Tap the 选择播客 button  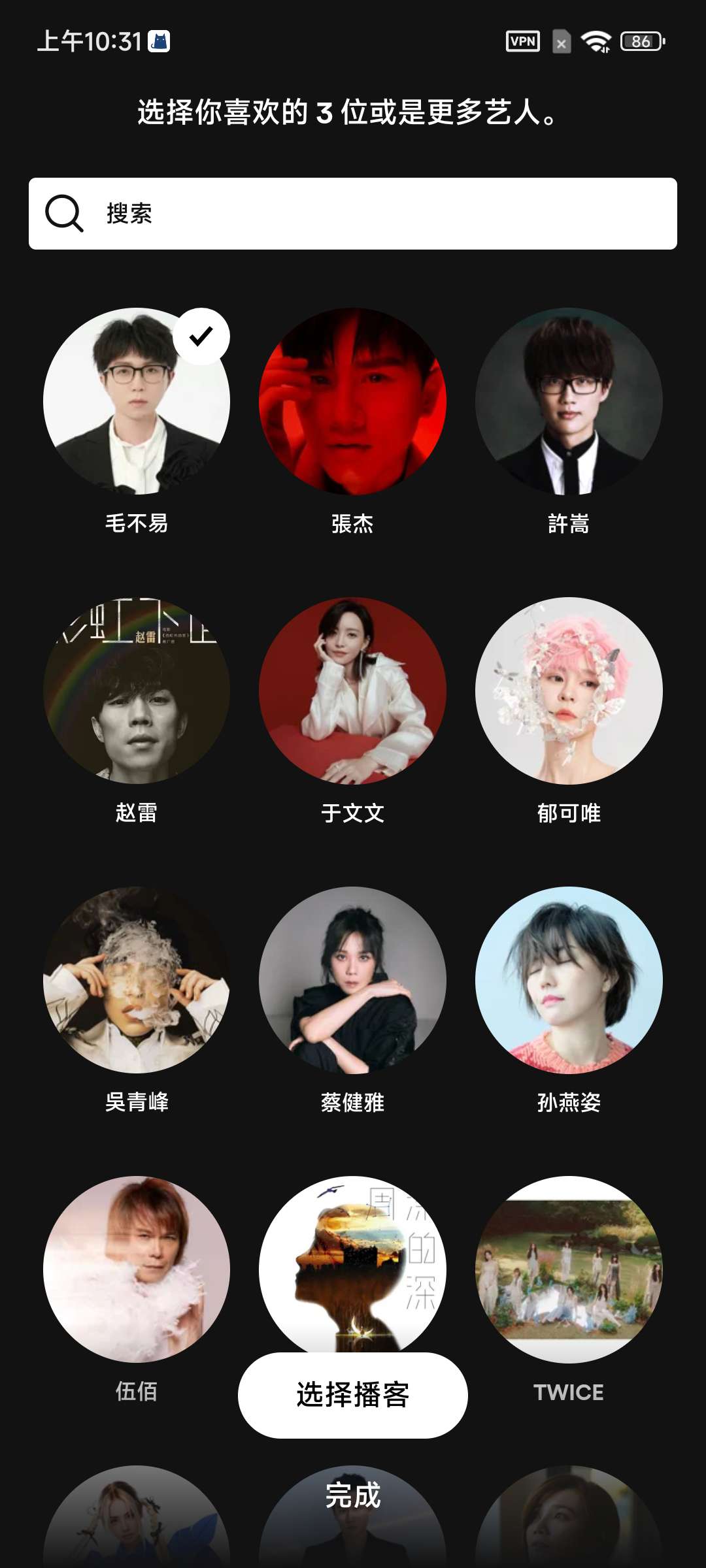point(352,1395)
